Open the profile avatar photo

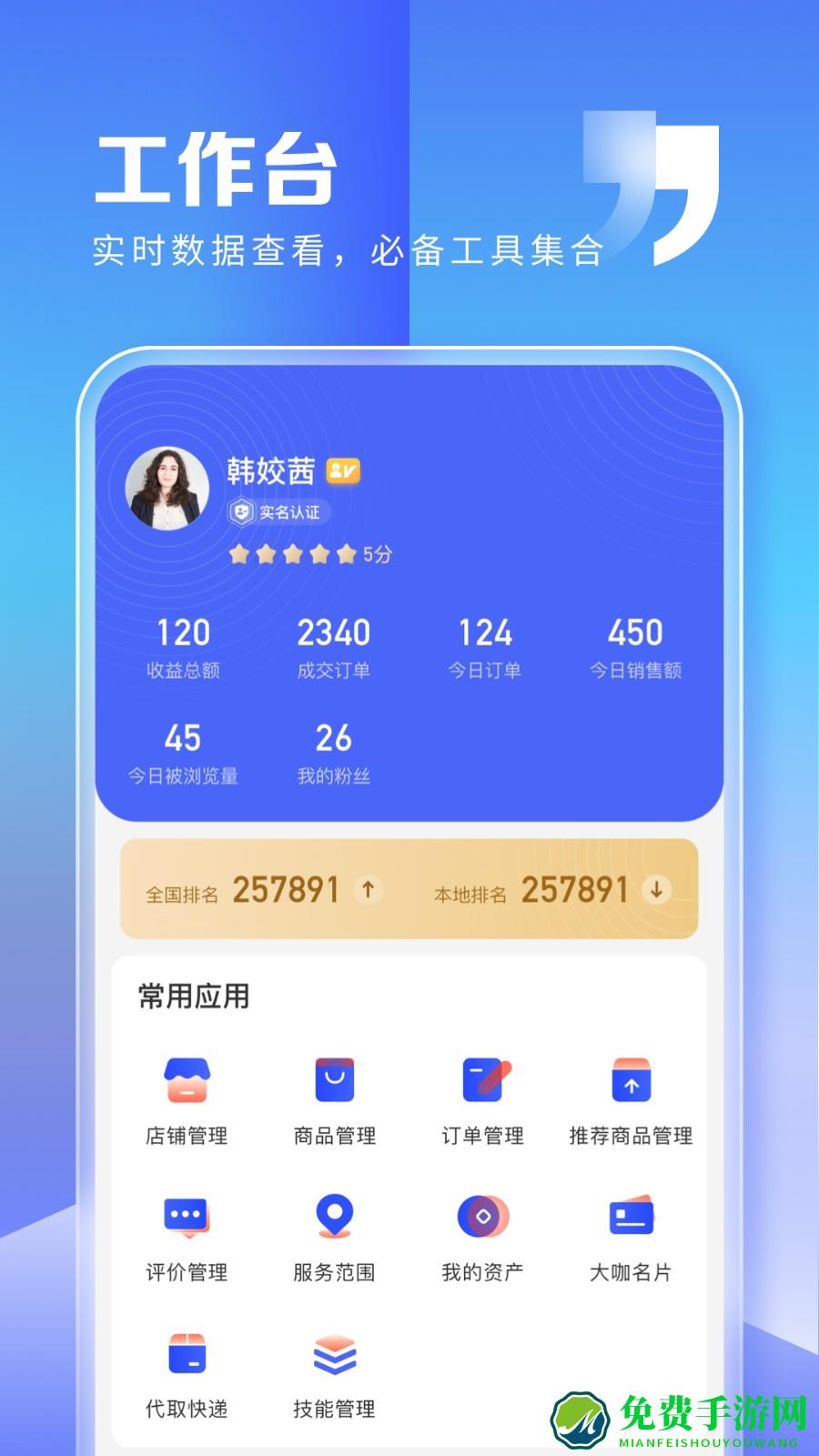pyautogui.click(x=167, y=488)
